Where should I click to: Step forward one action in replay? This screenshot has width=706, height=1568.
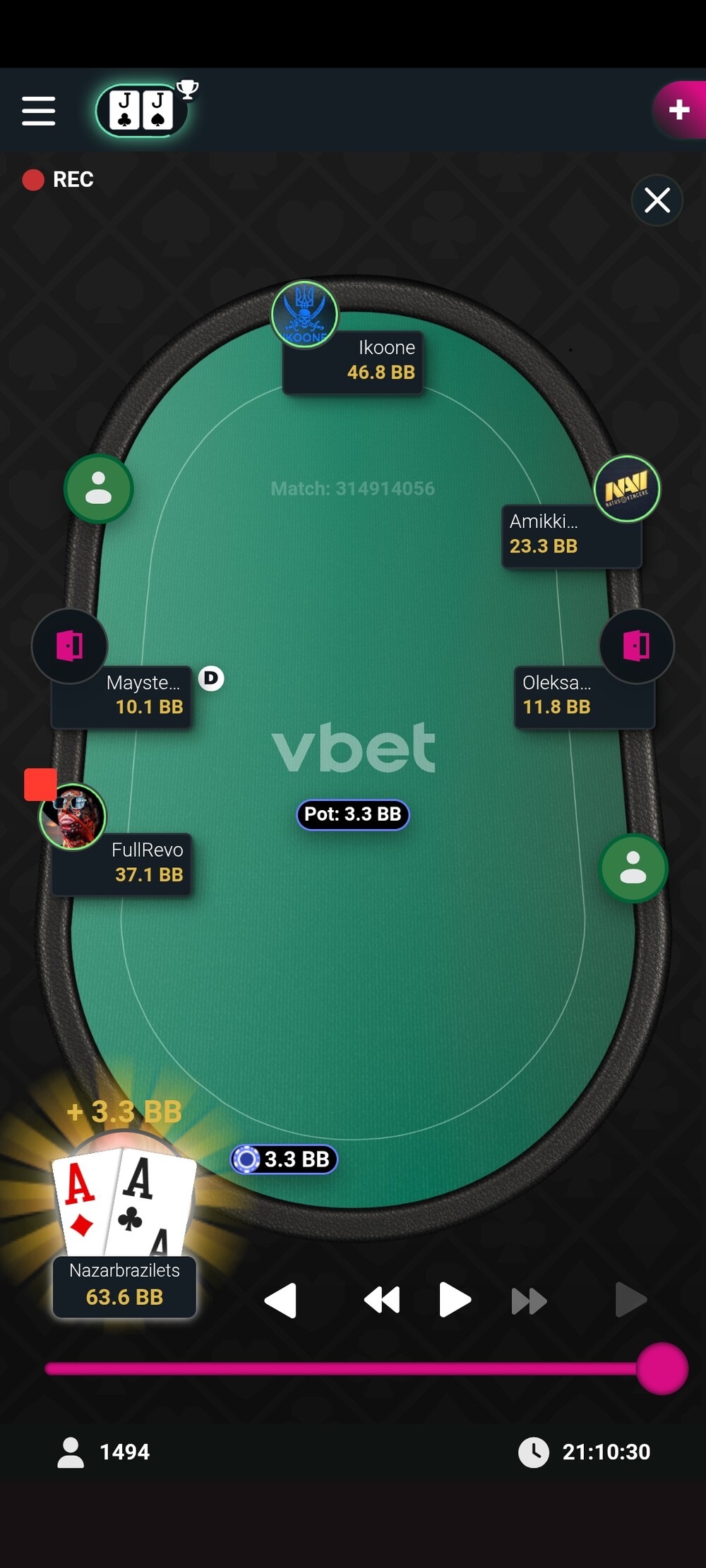tap(630, 1300)
